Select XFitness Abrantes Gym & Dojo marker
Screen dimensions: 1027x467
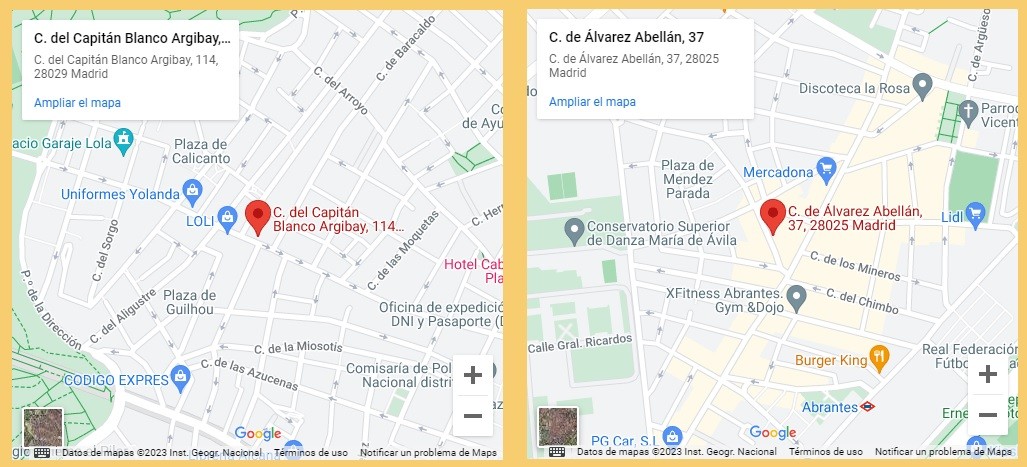pos(796,296)
